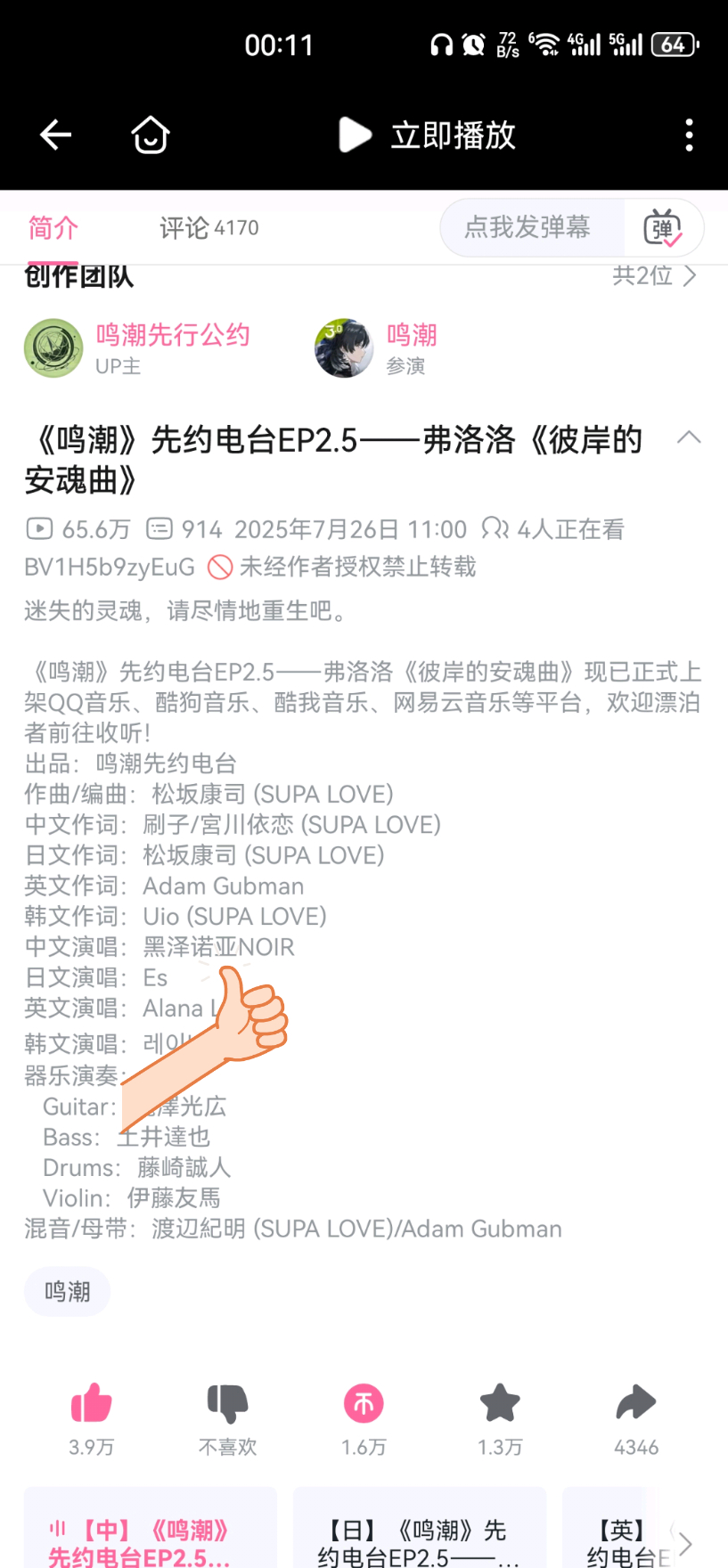Tap the 点我发弹幕 input box
Screen dimensions: 728x1568
tap(528, 228)
